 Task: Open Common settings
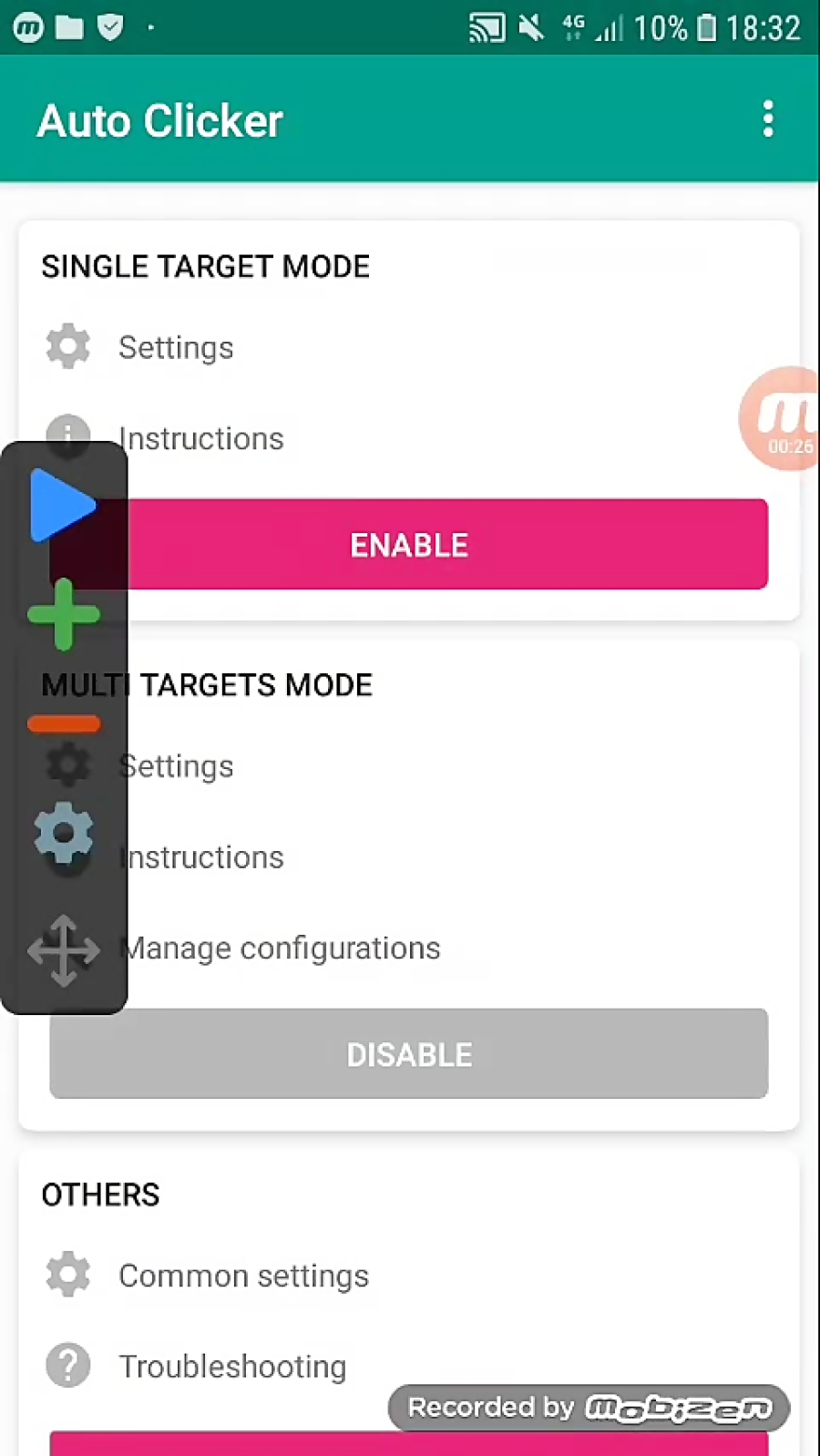click(x=243, y=1276)
